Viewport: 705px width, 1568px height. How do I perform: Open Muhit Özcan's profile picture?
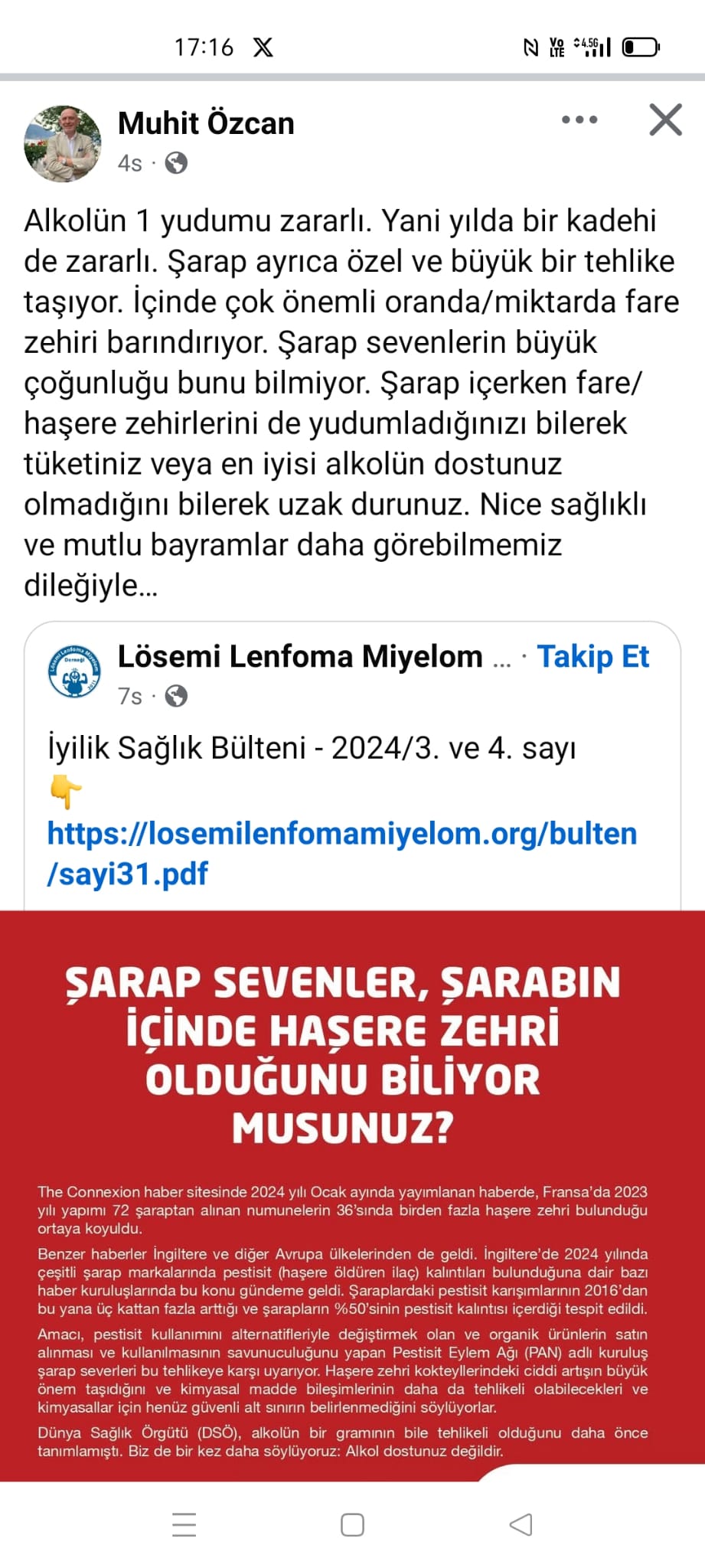click(x=63, y=143)
